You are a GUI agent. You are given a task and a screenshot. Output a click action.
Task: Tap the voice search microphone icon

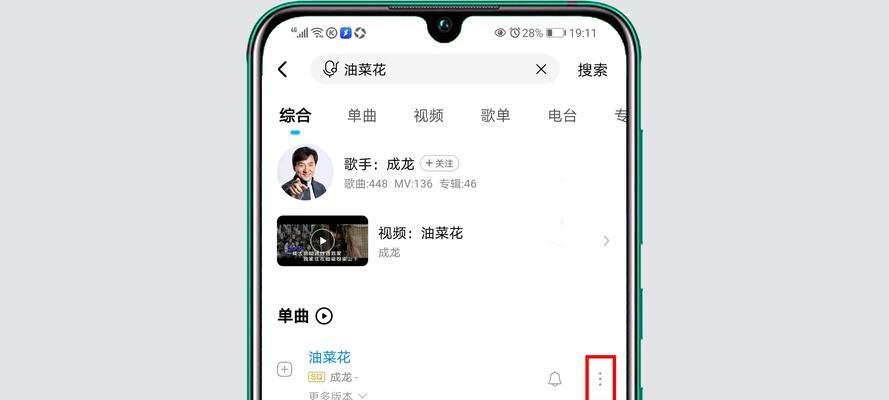click(x=331, y=69)
